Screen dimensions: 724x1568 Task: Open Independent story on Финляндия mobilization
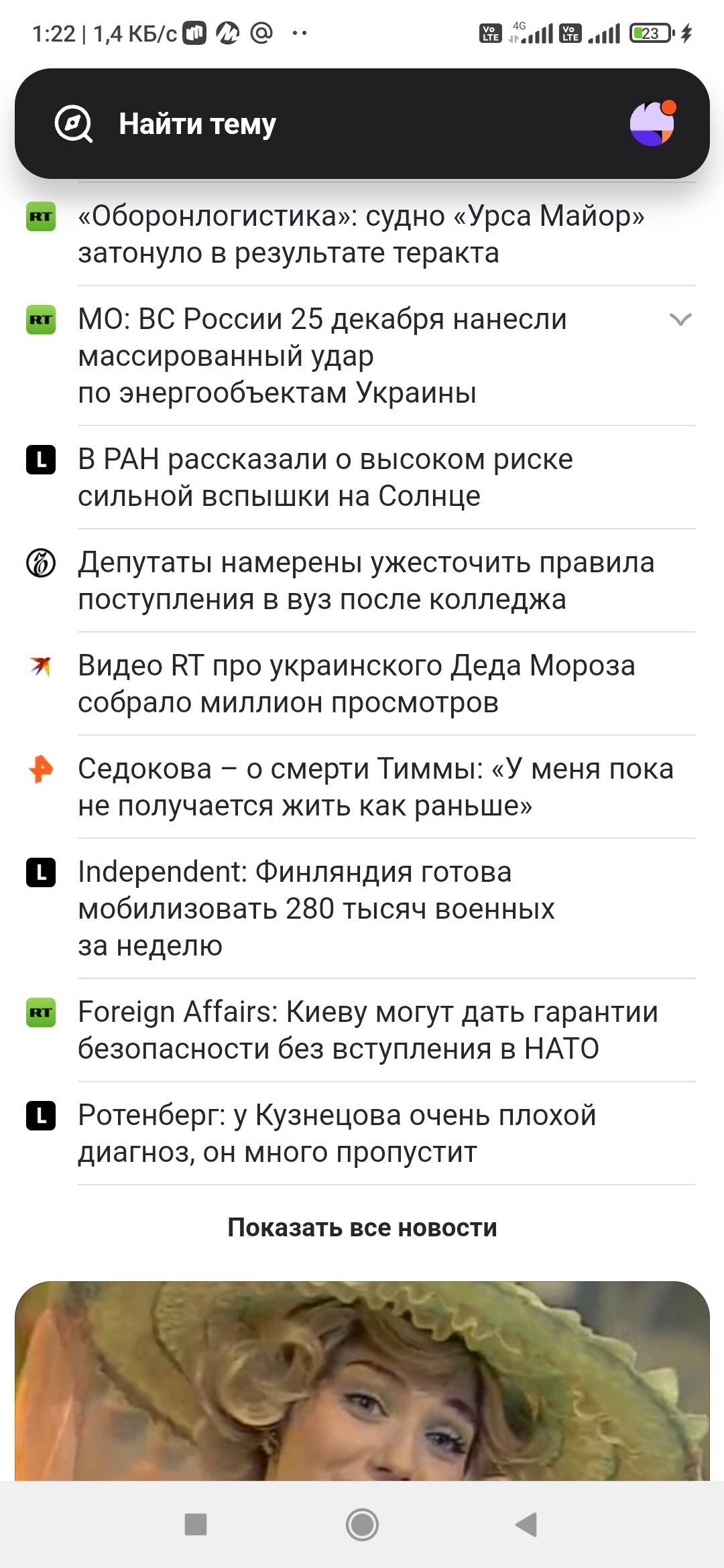pos(316,909)
